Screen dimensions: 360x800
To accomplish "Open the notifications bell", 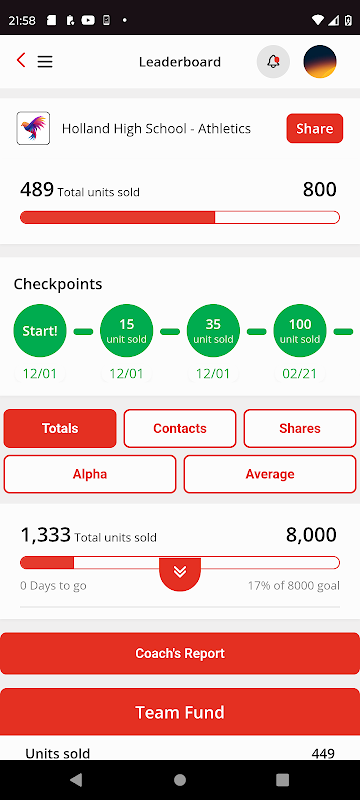I will coord(273,62).
